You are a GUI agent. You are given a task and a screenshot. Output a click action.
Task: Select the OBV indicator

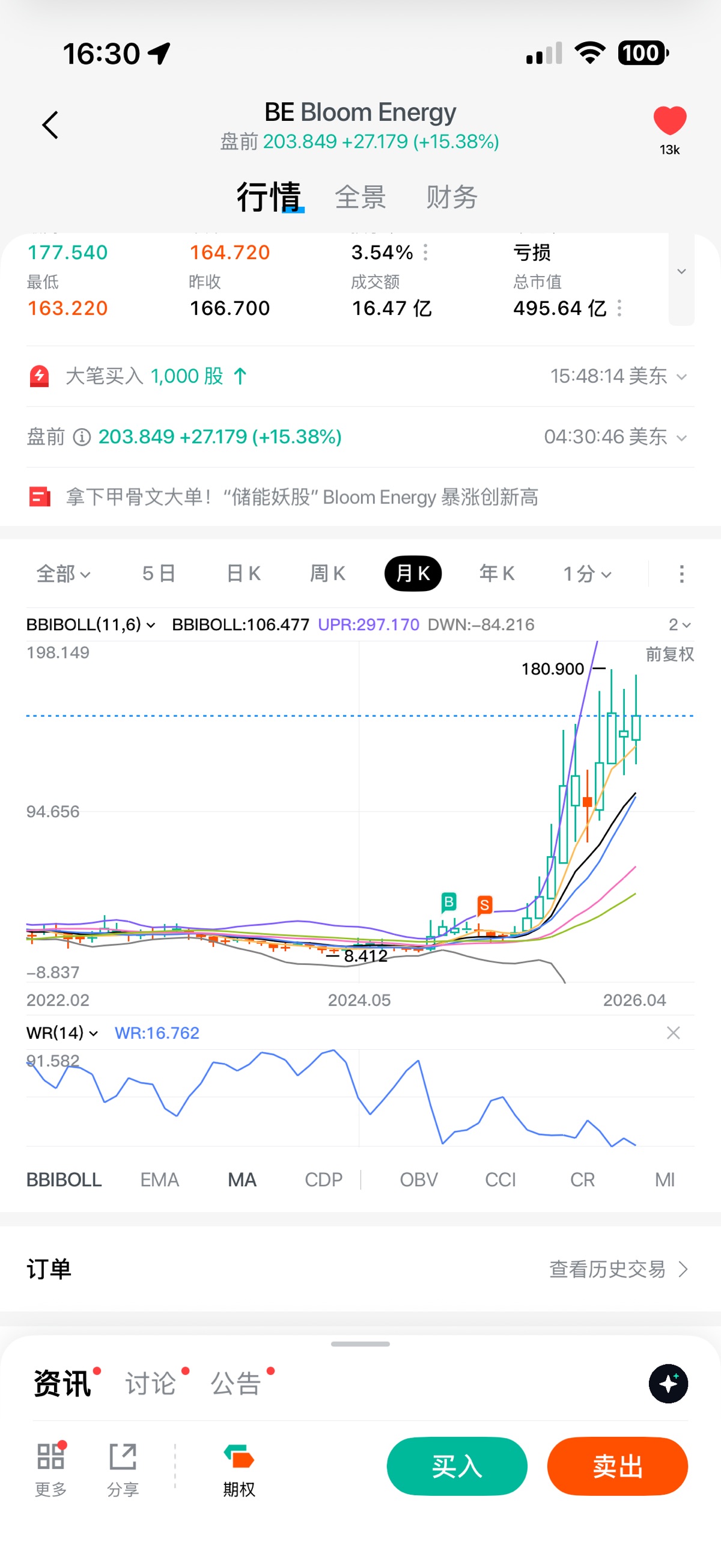pos(419,1180)
